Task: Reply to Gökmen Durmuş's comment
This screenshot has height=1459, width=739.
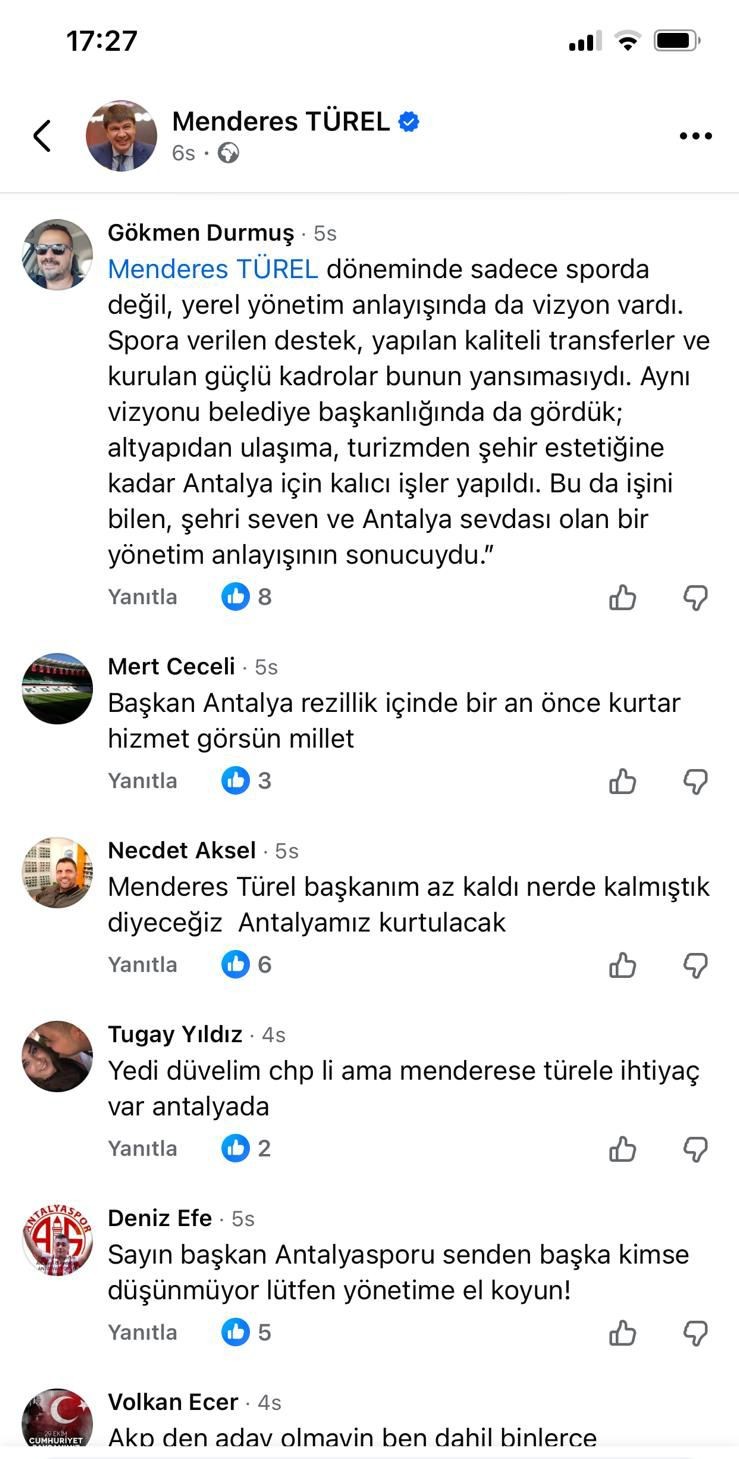Action: point(142,597)
